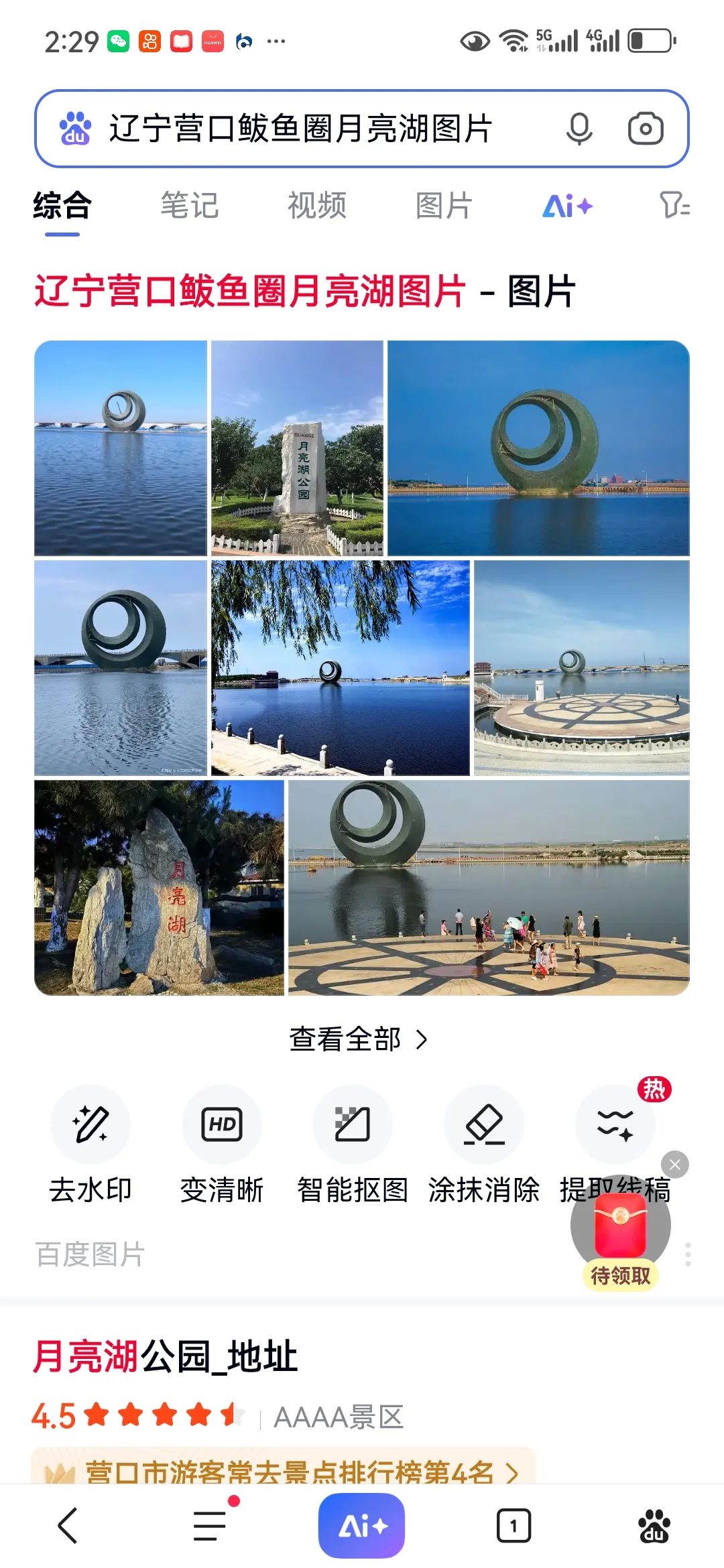This screenshot has height=1568, width=724.
Task: Go back with the bottom arrow
Action: 68,1526
